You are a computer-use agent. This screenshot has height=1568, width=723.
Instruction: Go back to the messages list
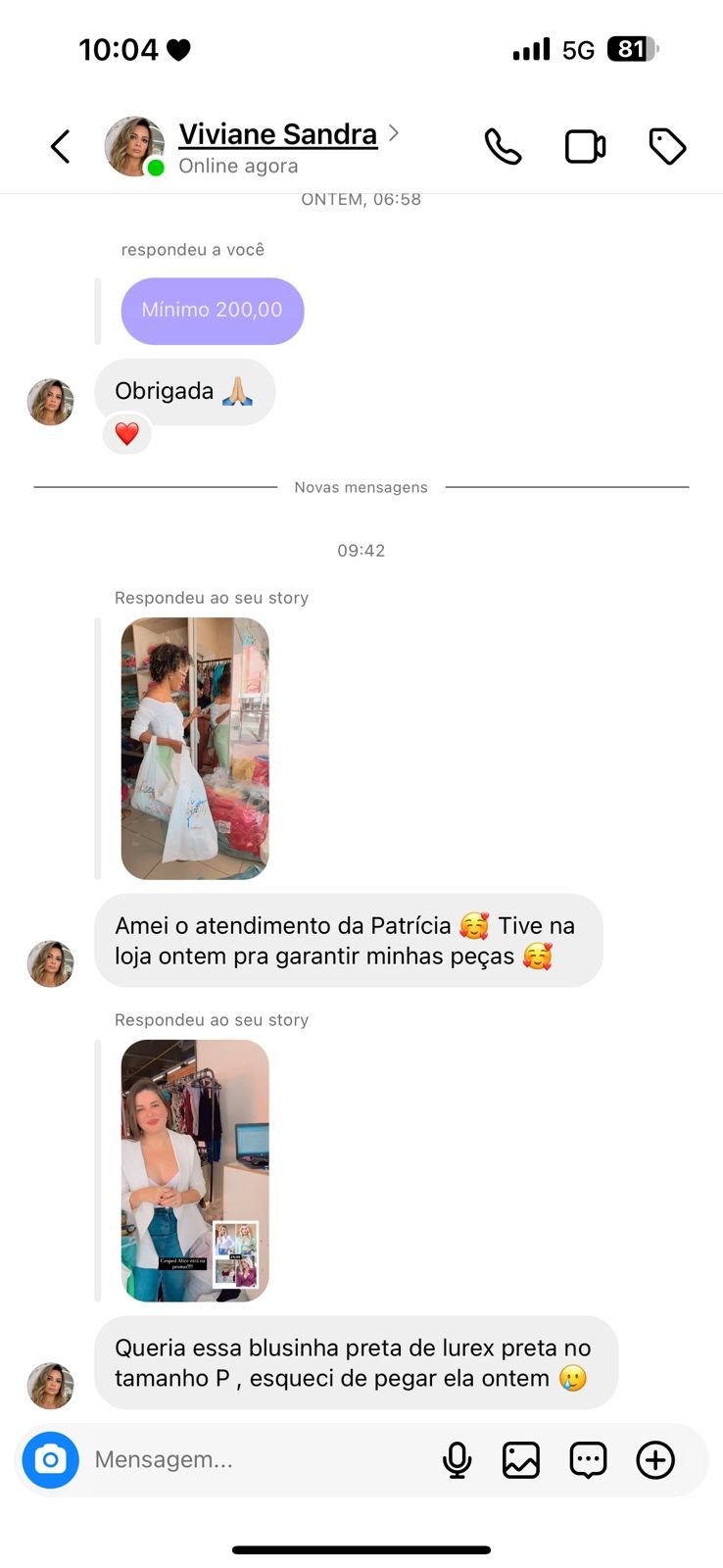[x=61, y=147]
